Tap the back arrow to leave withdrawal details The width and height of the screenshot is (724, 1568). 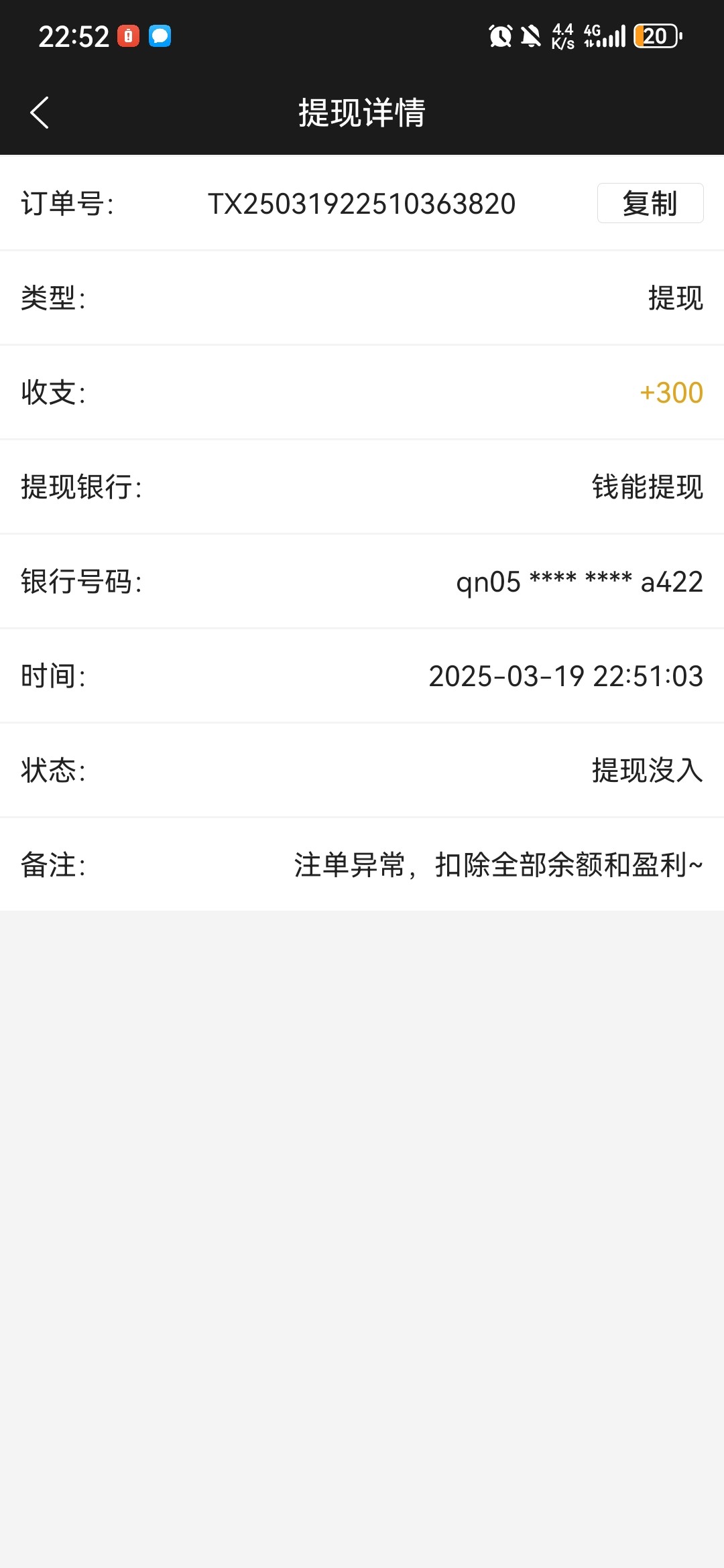(38, 113)
